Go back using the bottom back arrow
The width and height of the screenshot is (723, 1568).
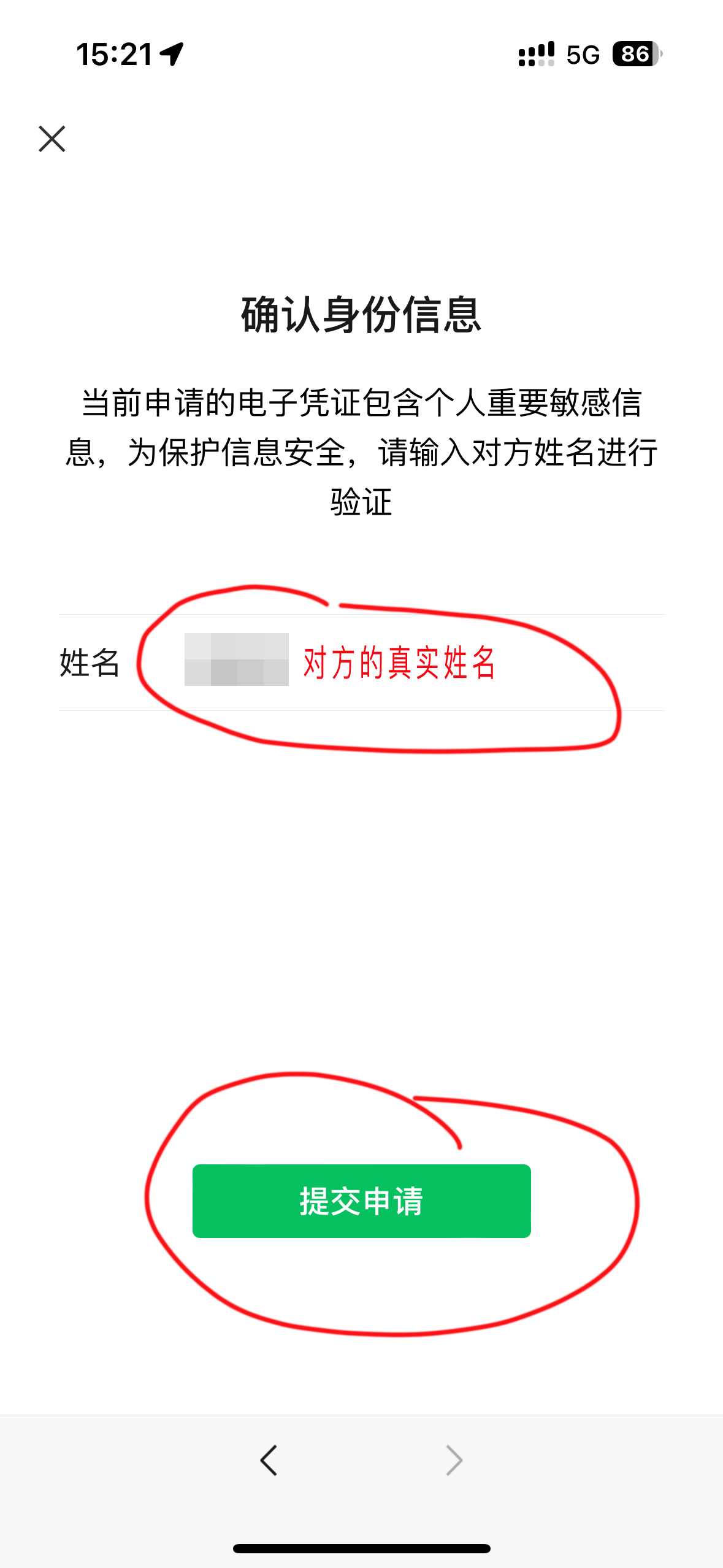pos(269,1460)
